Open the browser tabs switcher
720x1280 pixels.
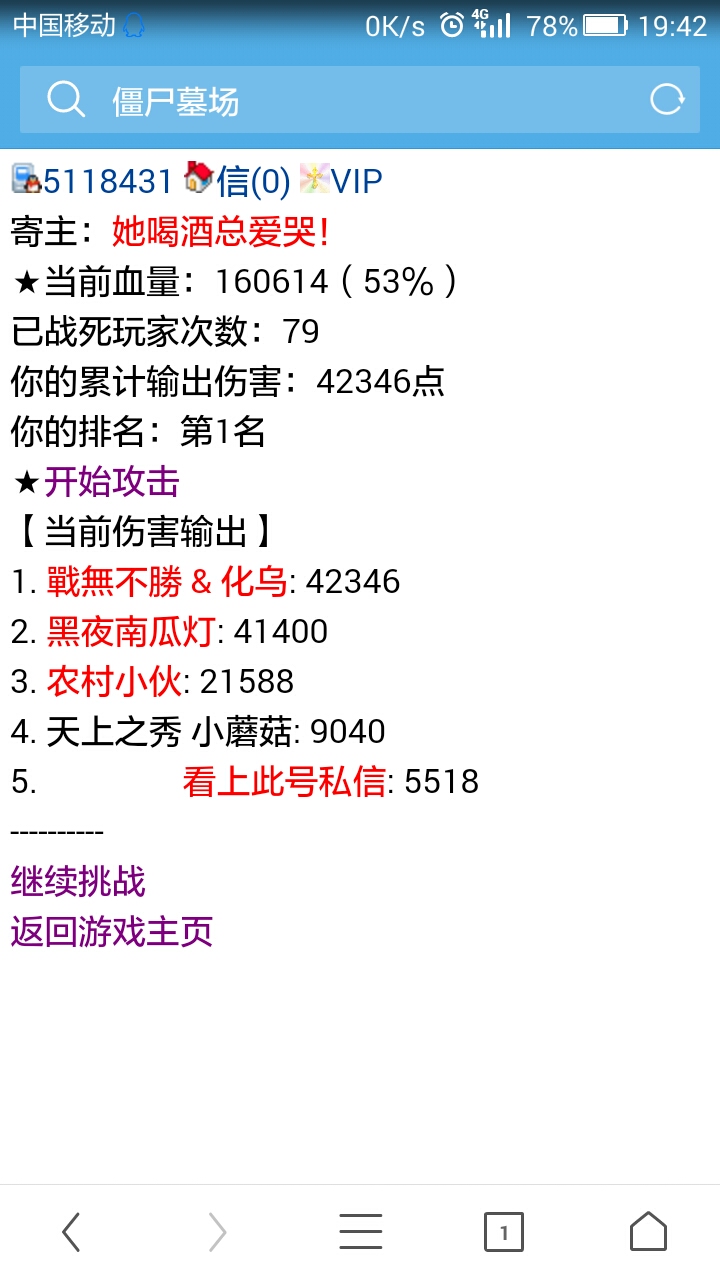pyautogui.click(x=504, y=1232)
